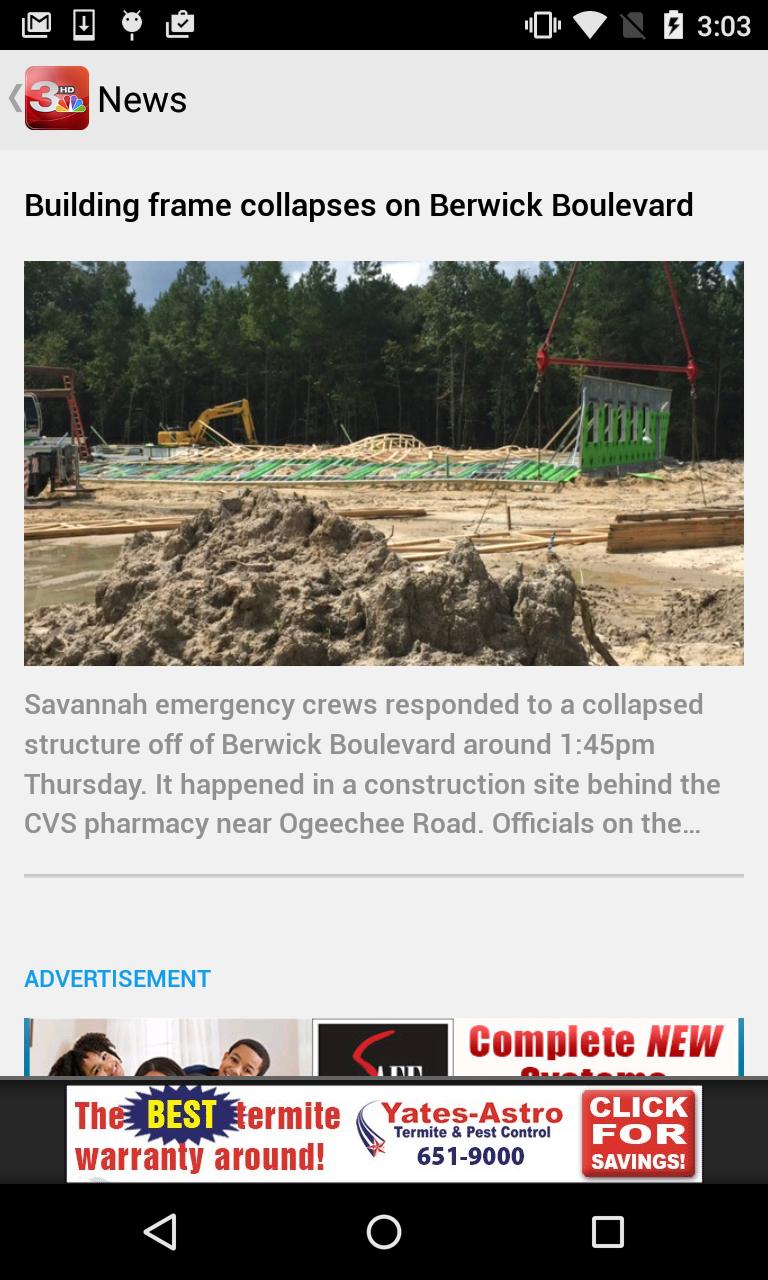This screenshot has height=1280, width=768.
Task: Tap the system back button
Action: pos(160,1232)
